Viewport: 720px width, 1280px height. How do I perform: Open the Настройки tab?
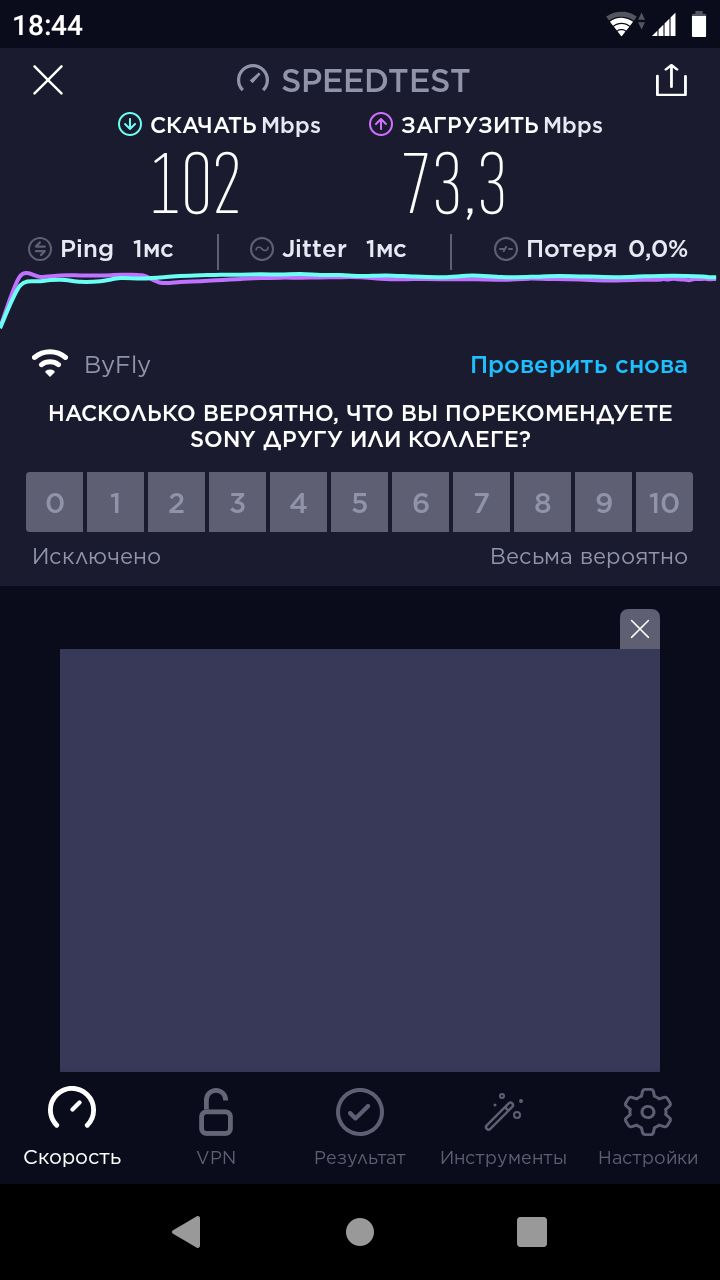(648, 1127)
